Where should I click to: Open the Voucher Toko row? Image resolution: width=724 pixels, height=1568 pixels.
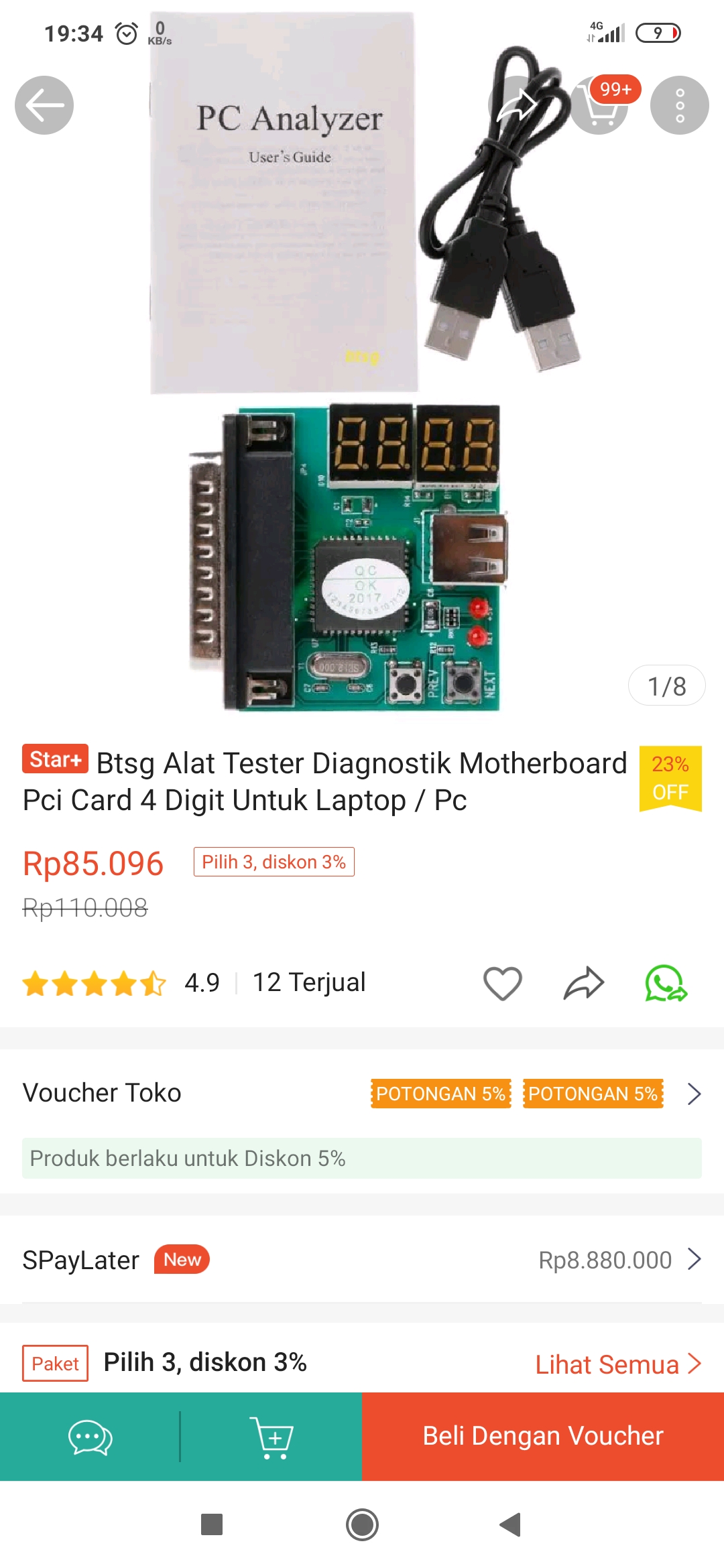point(362,1094)
